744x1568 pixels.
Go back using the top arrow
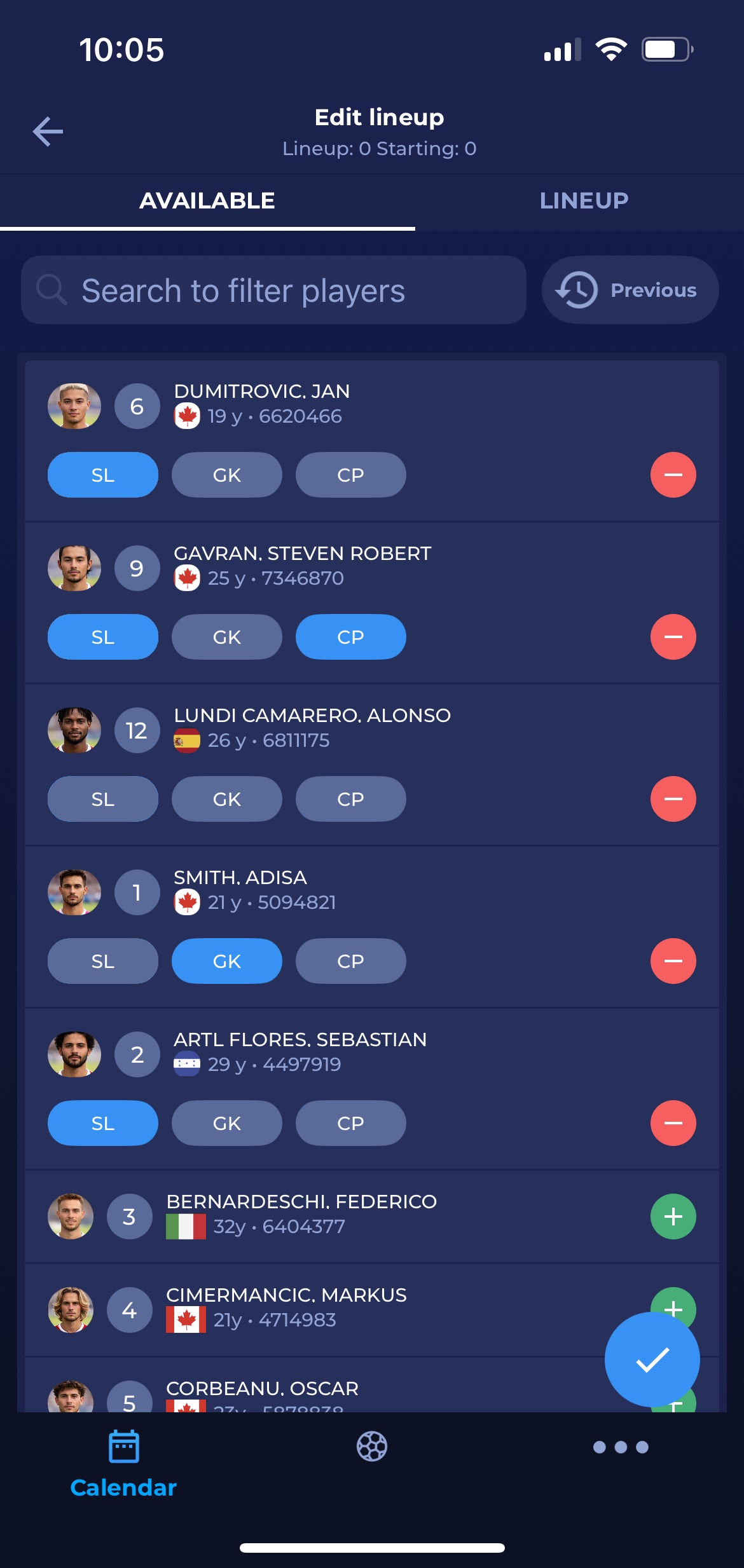(48, 132)
